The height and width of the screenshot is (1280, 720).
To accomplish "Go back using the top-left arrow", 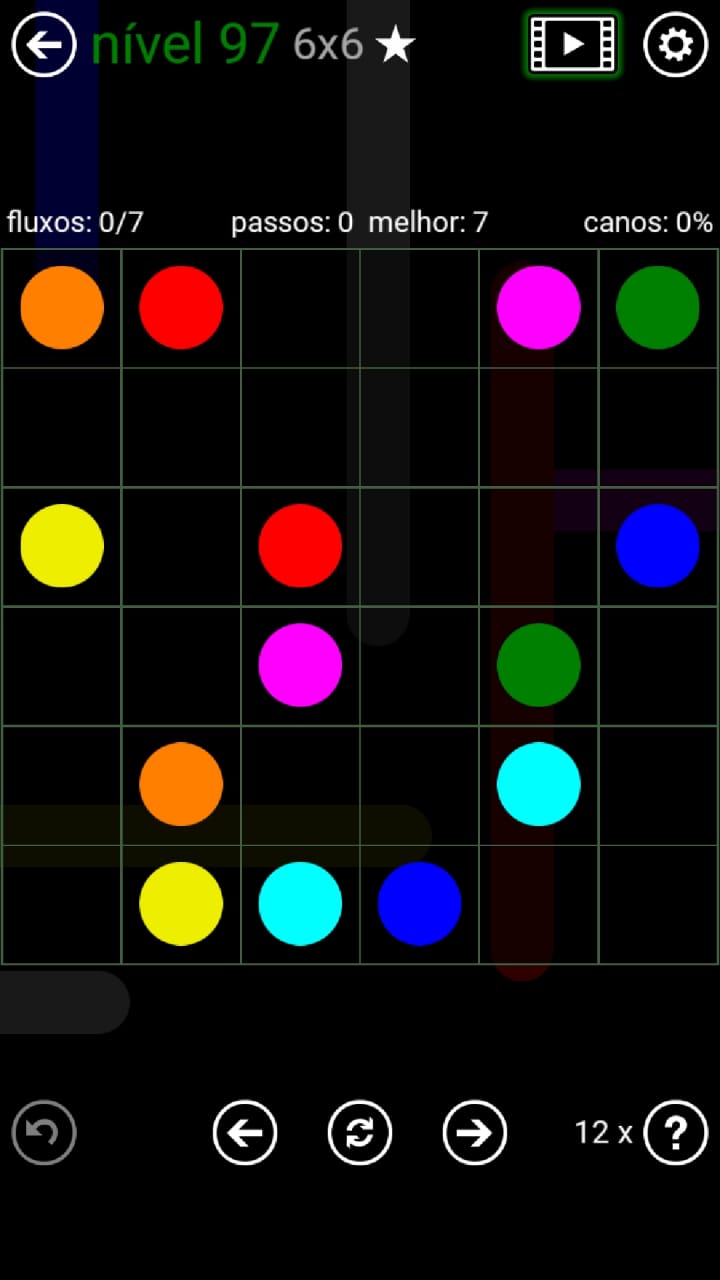I will click(44, 44).
